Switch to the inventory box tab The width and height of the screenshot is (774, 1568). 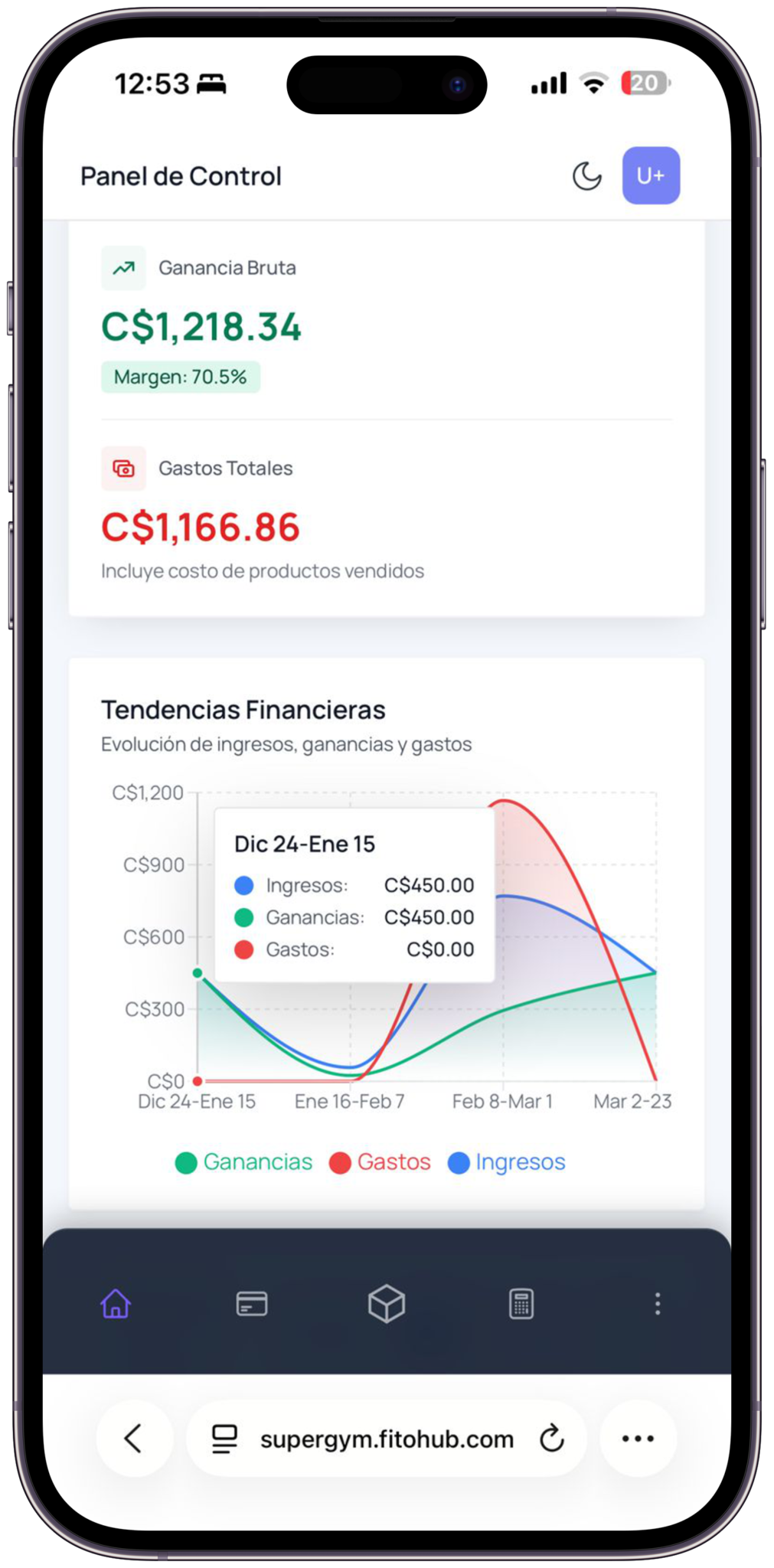click(x=387, y=1303)
